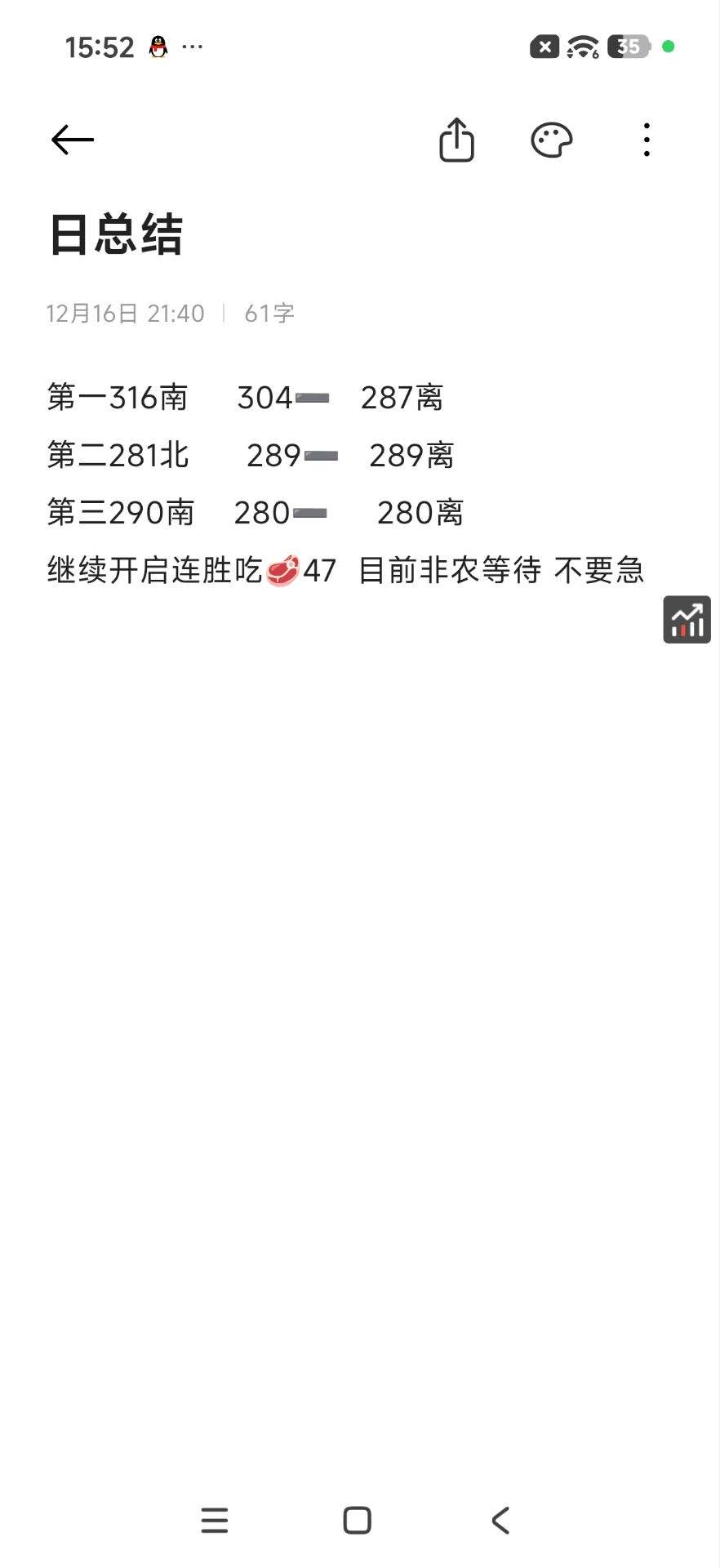Tap the system back button at screen bottom
720x1568 pixels.
click(x=500, y=1519)
